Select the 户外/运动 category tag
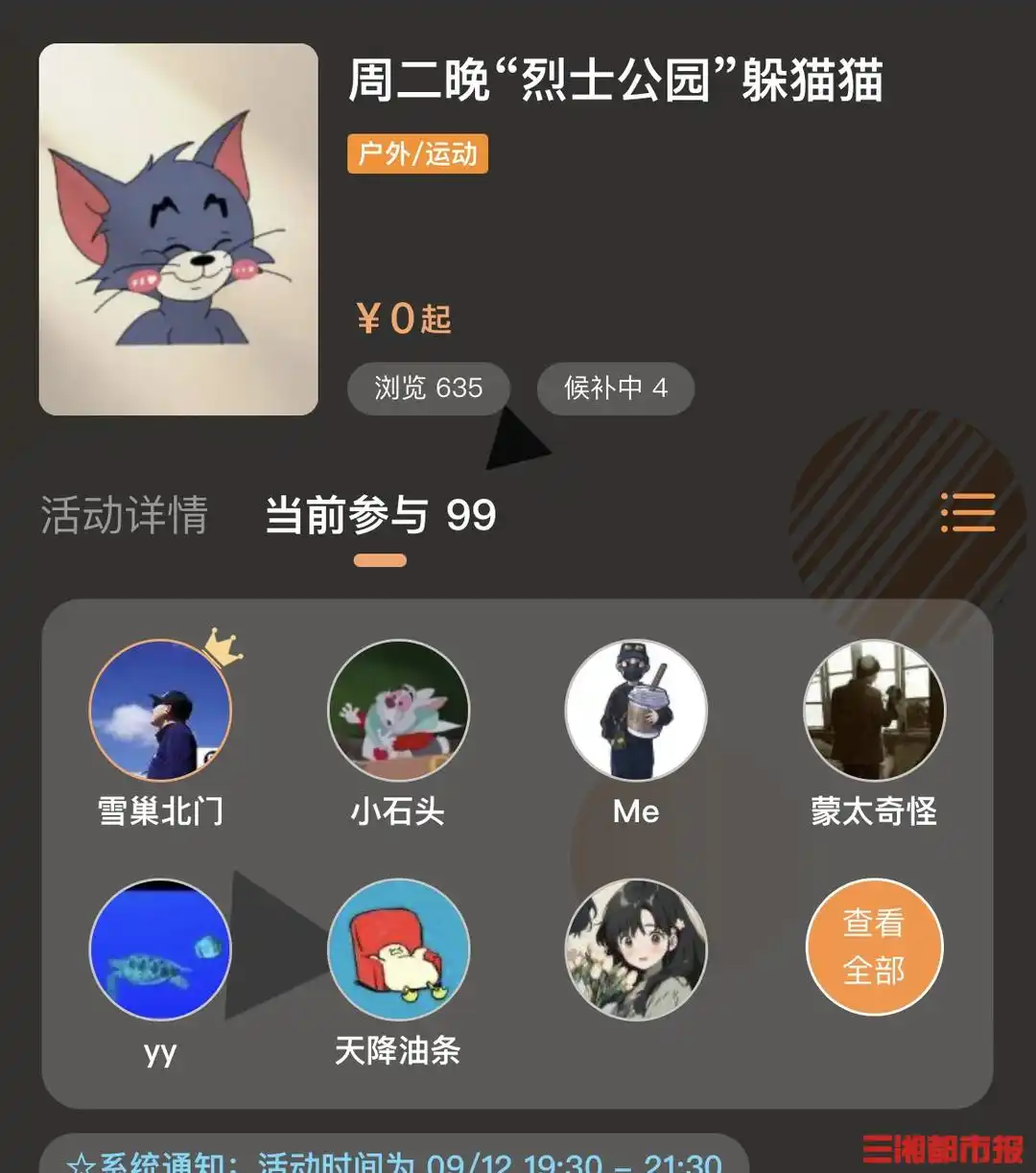Screen dimensions: 1036x1173 [417, 153]
